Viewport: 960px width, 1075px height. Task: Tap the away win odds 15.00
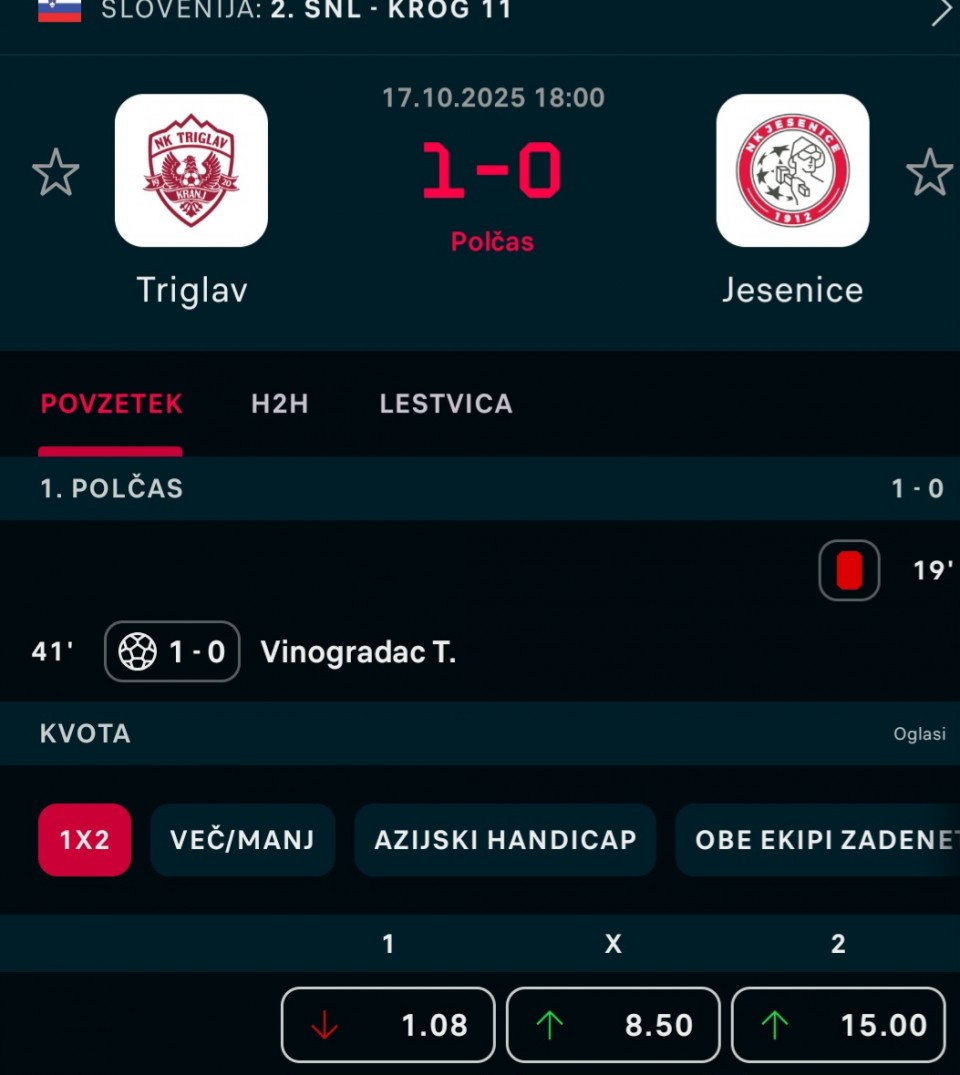tap(838, 1025)
